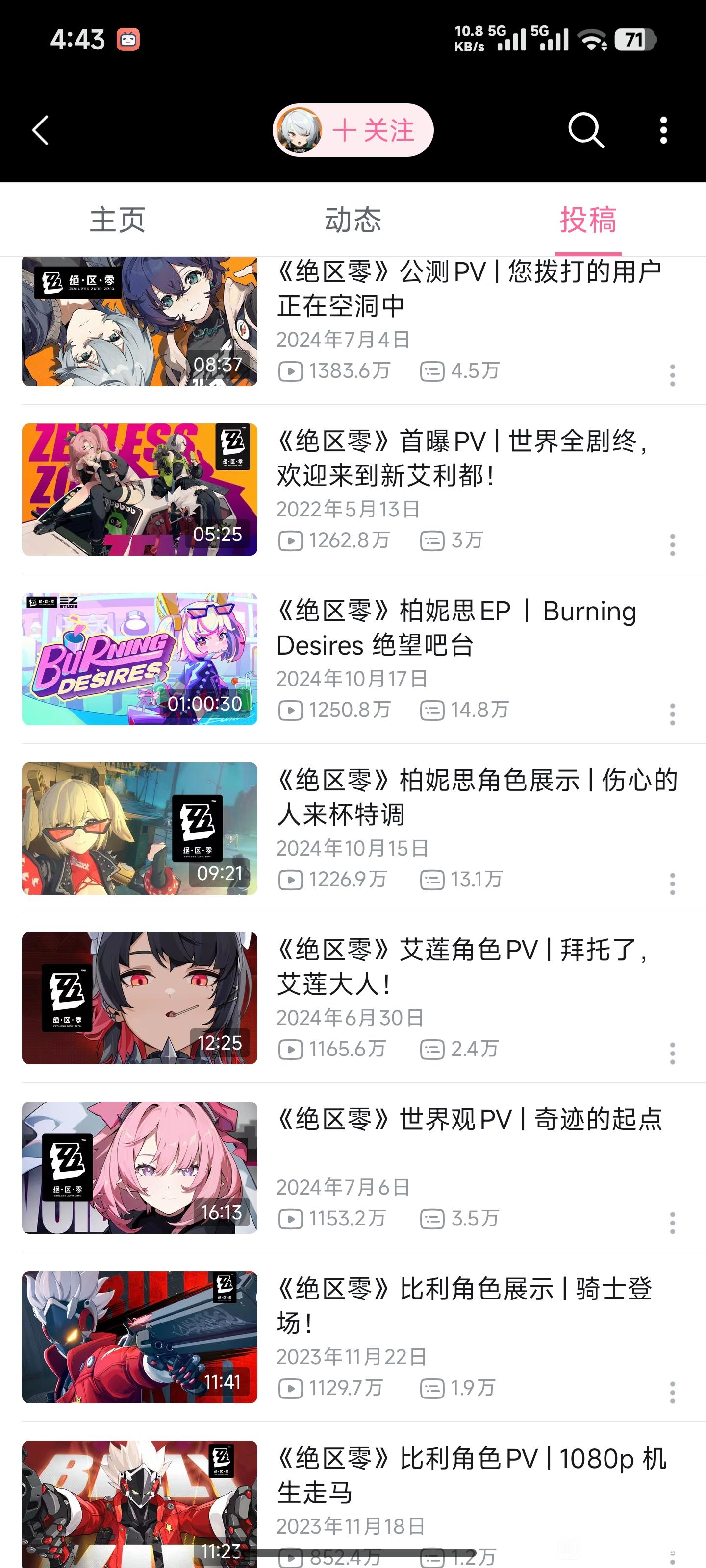Screen dimensions: 706x1568
Task: Select the 投稿 tab
Action: 588,220
